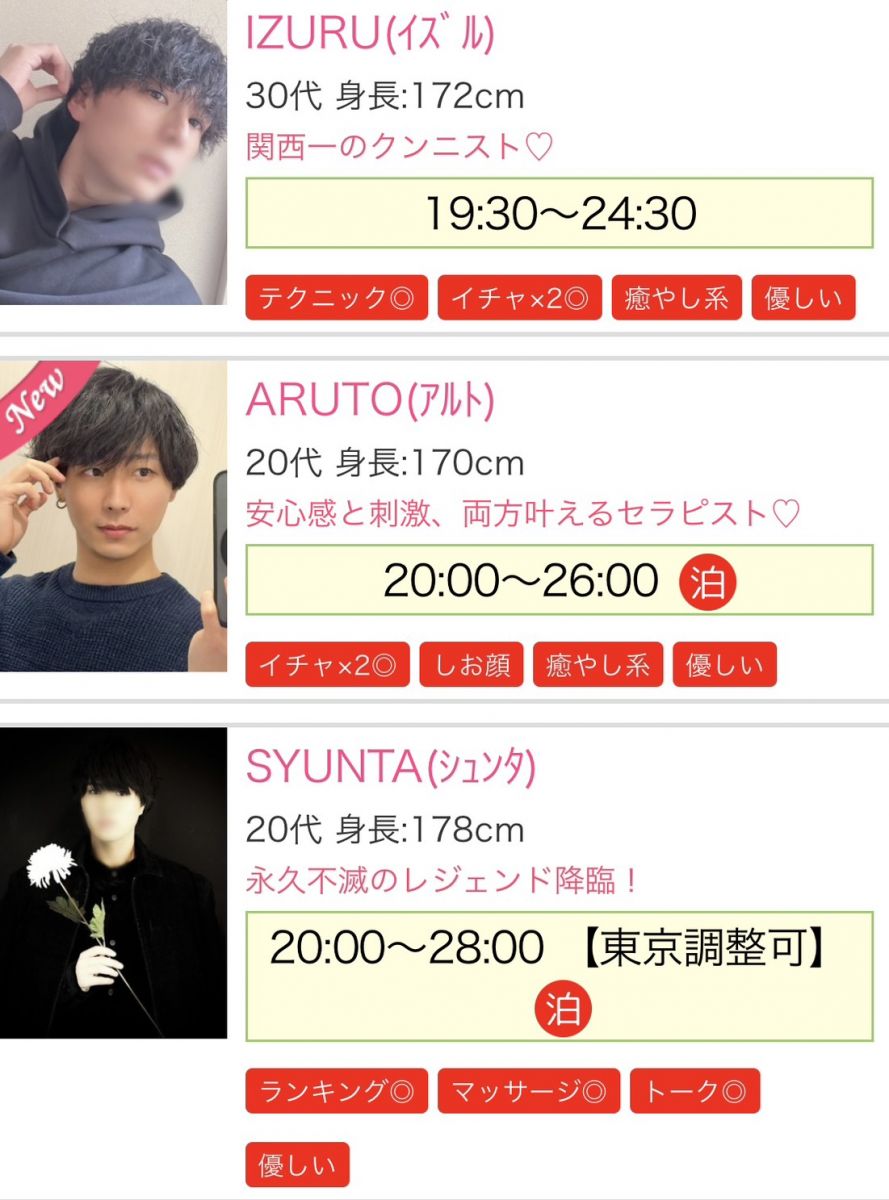View ARUTO's profile photo
The height and width of the screenshot is (1200, 889).
point(113,516)
